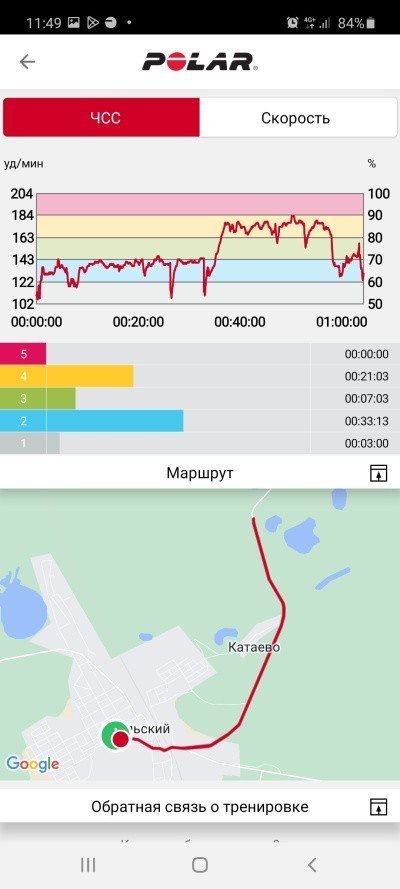Open recent apps from navigation bar
The width and height of the screenshot is (400, 889).
[x=88, y=864]
